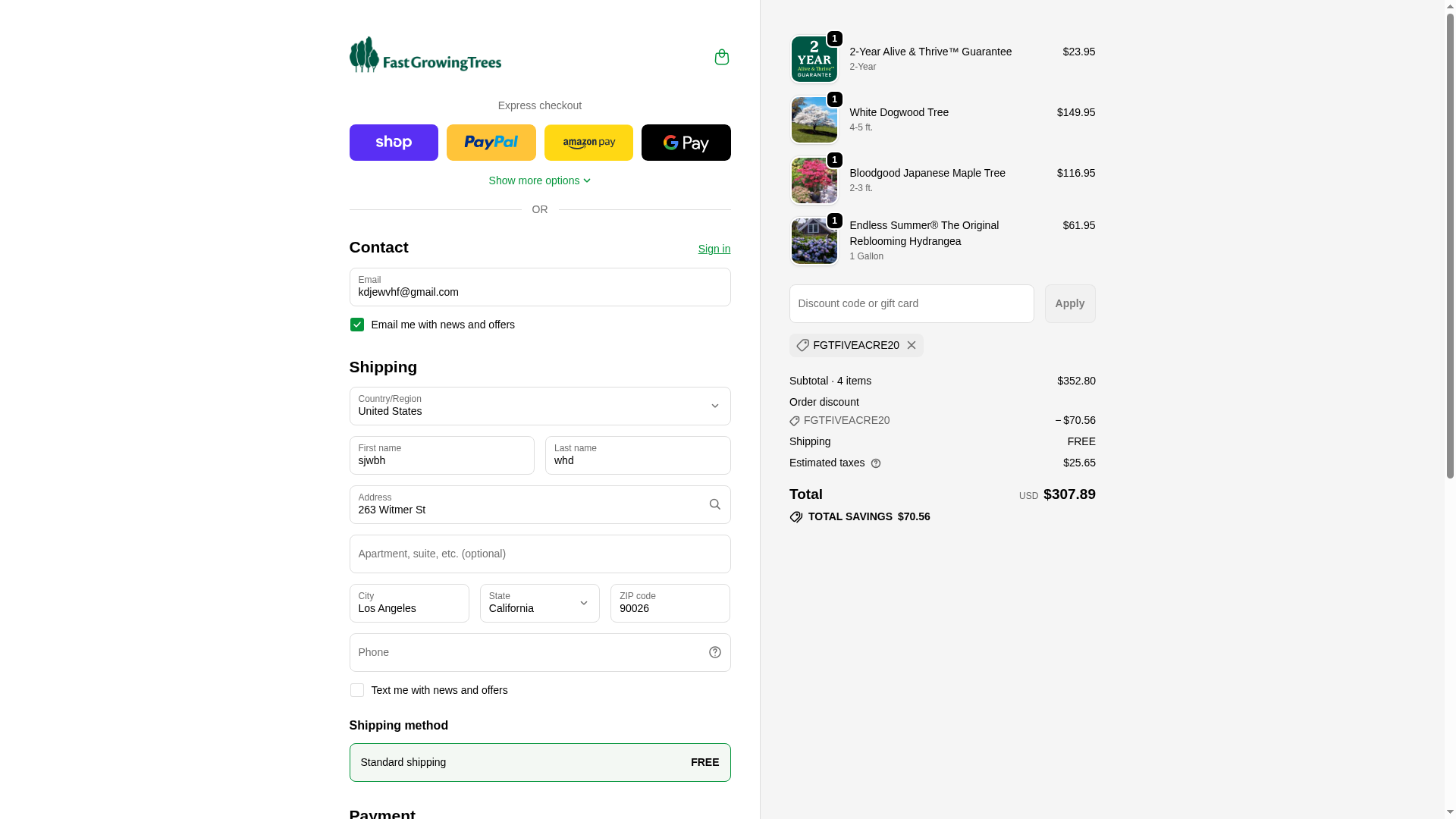Screen dimensions: 1456x819
Task: Check Text me with news and offers
Action: coord(357,690)
